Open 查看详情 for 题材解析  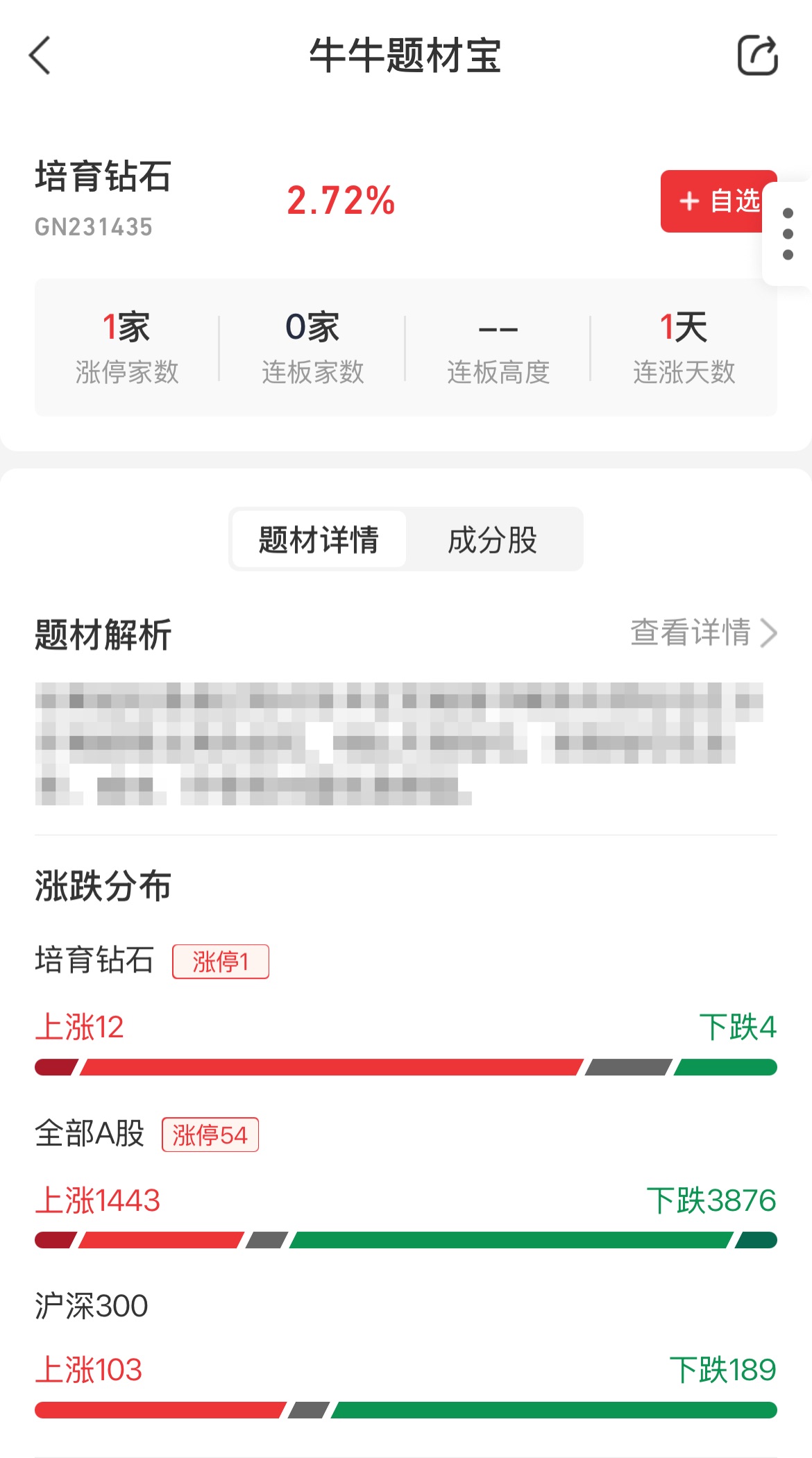(x=702, y=632)
